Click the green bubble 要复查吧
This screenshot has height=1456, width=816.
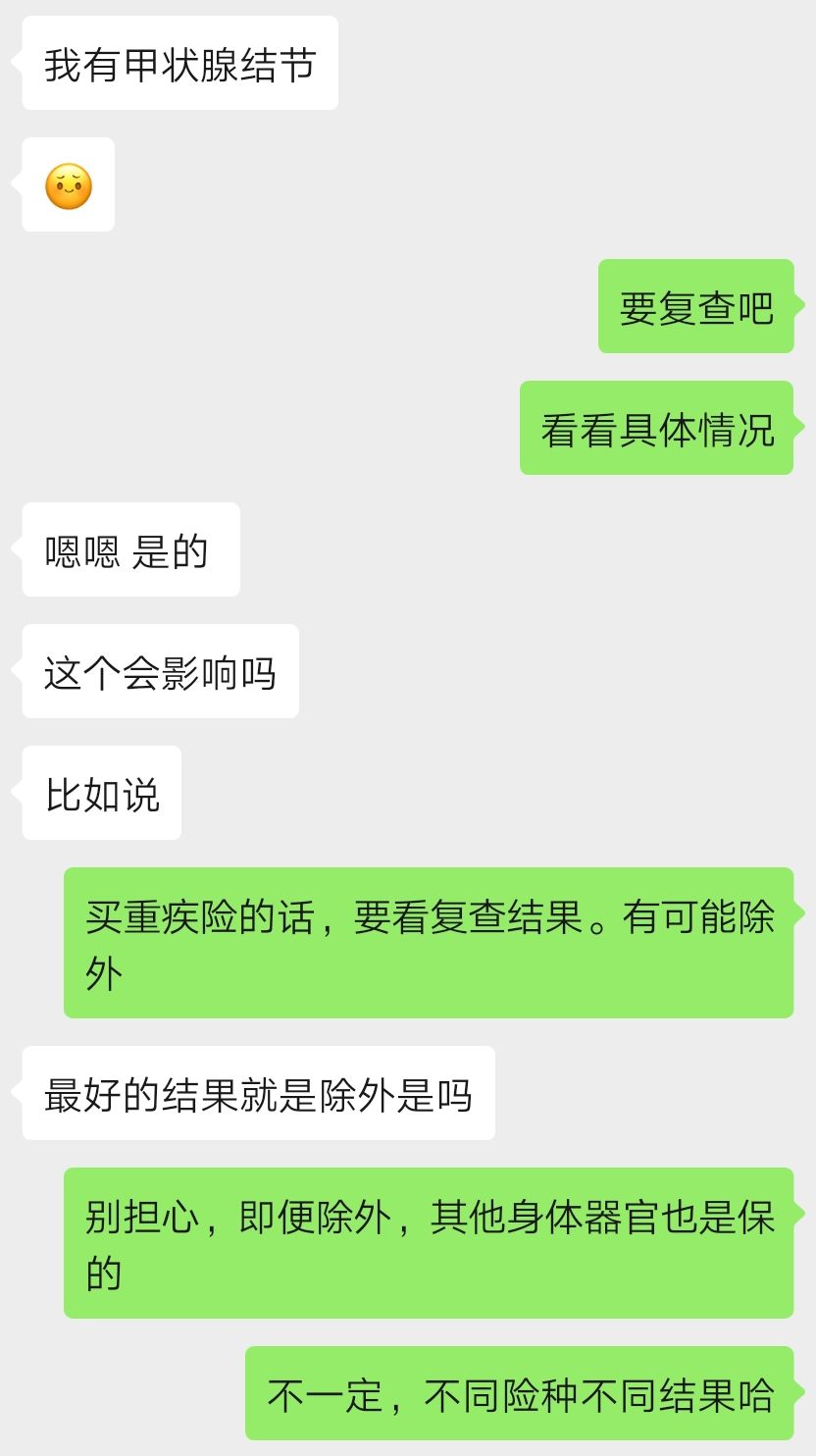coord(695,309)
